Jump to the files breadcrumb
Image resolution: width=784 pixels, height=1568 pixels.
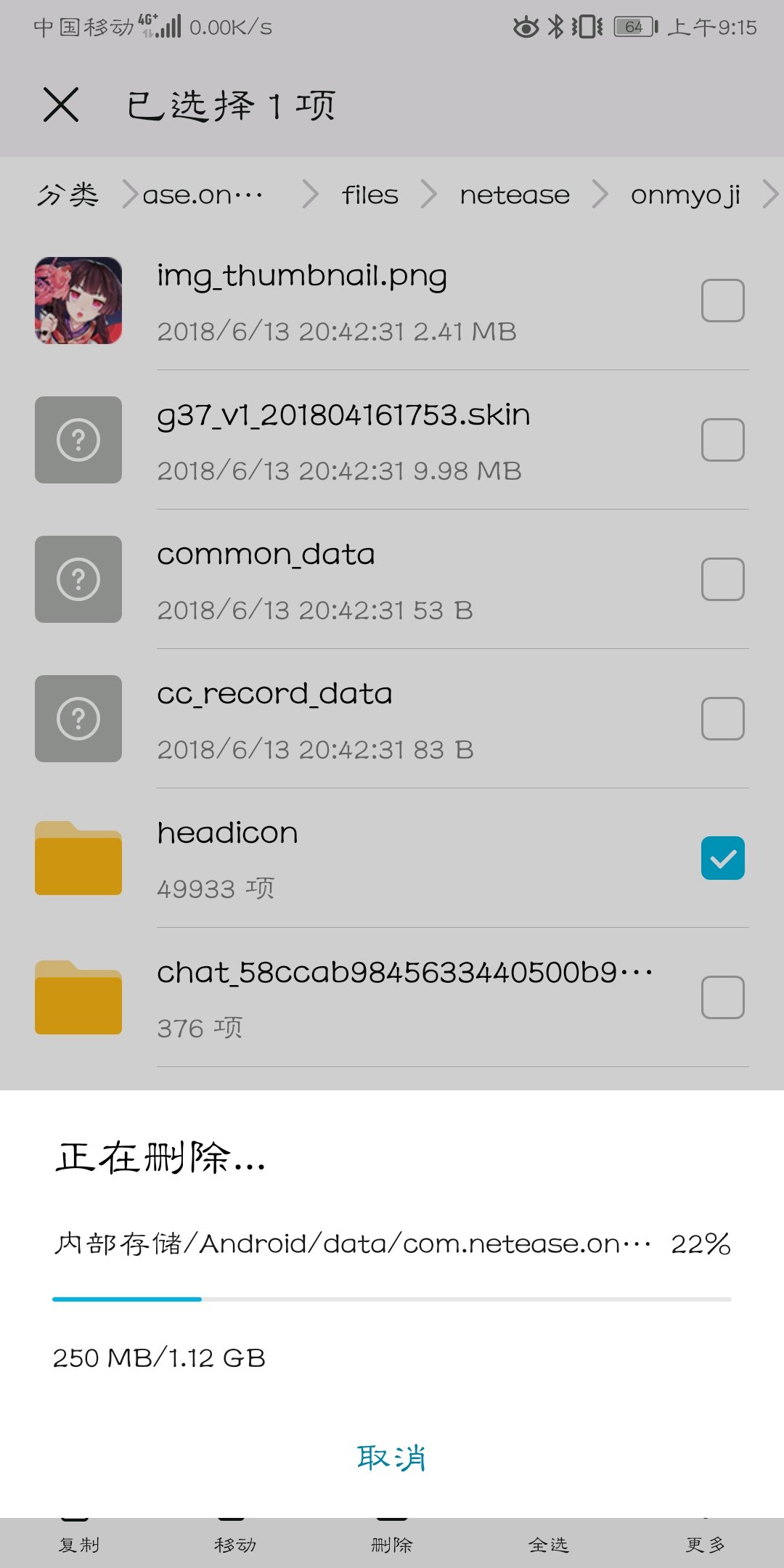pyautogui.click(x=370, y=195)
